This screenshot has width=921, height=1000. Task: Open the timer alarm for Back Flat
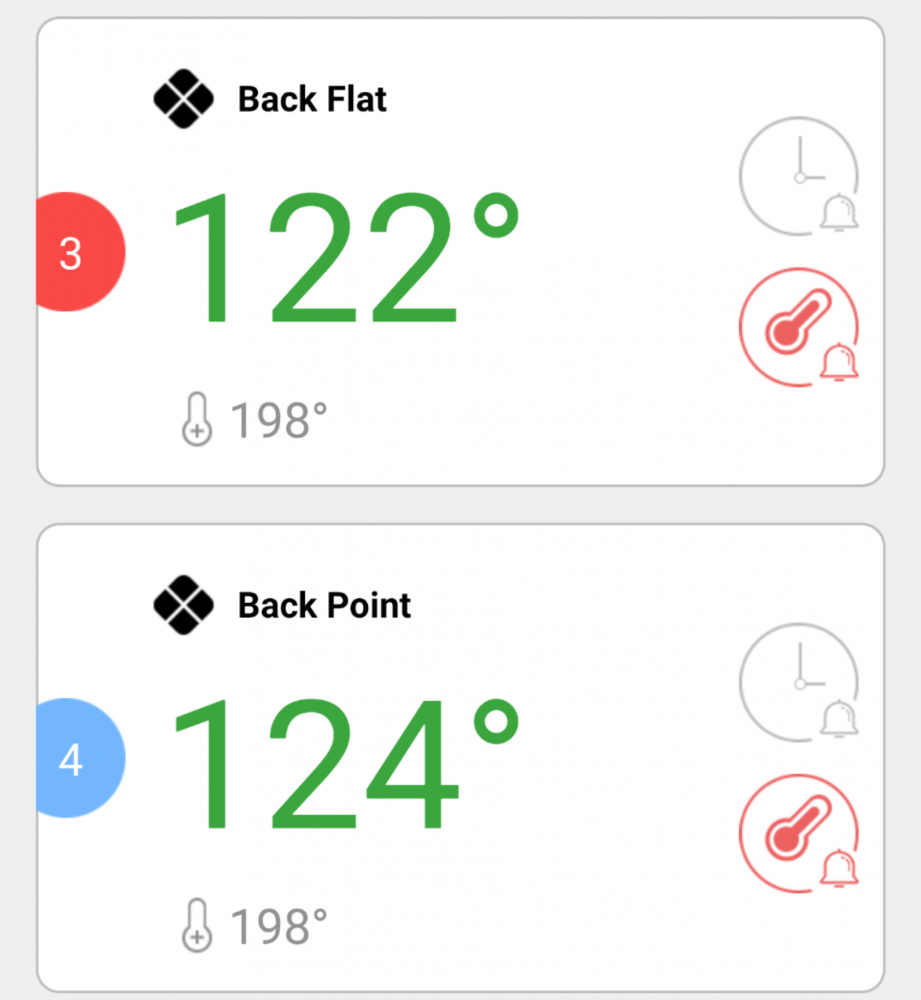pos(798,177)
